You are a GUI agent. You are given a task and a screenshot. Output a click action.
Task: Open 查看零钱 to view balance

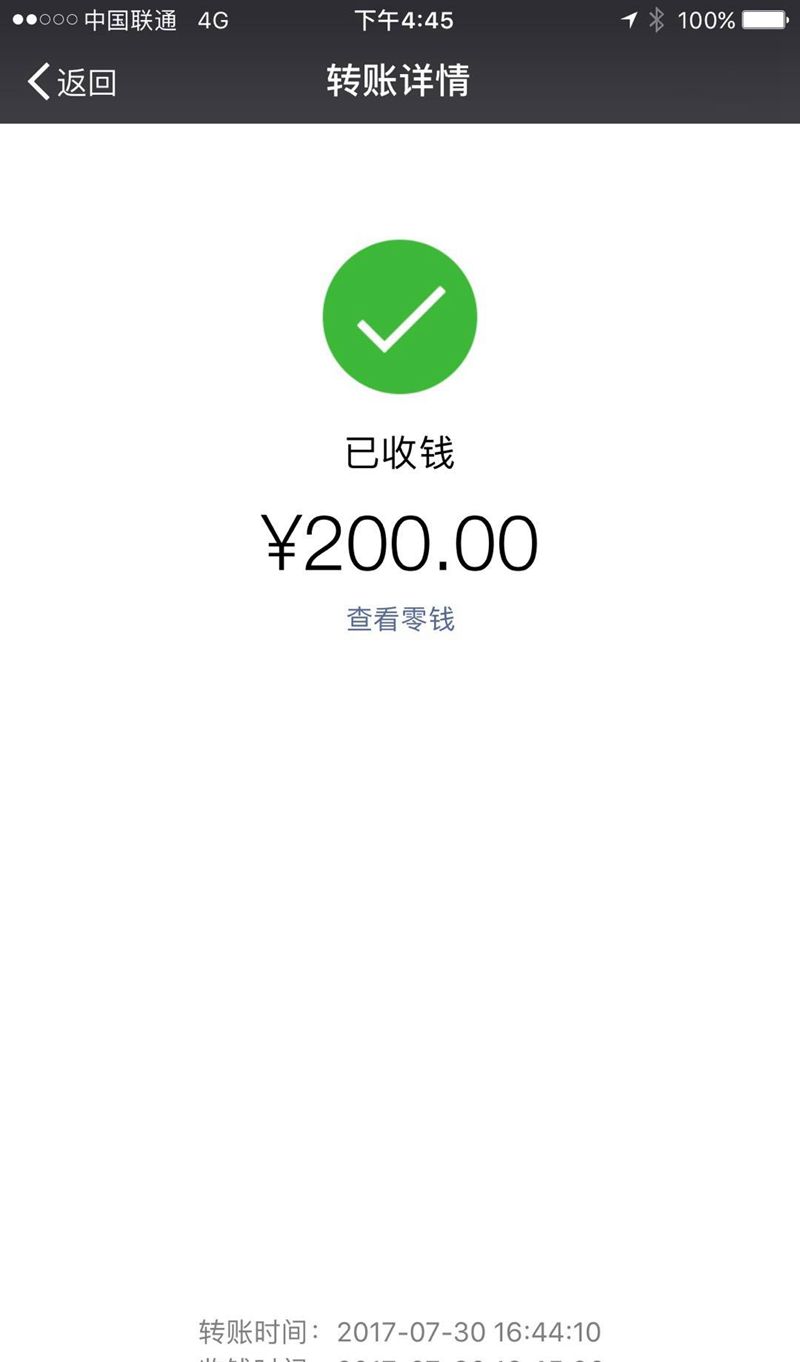coord(400,620)
